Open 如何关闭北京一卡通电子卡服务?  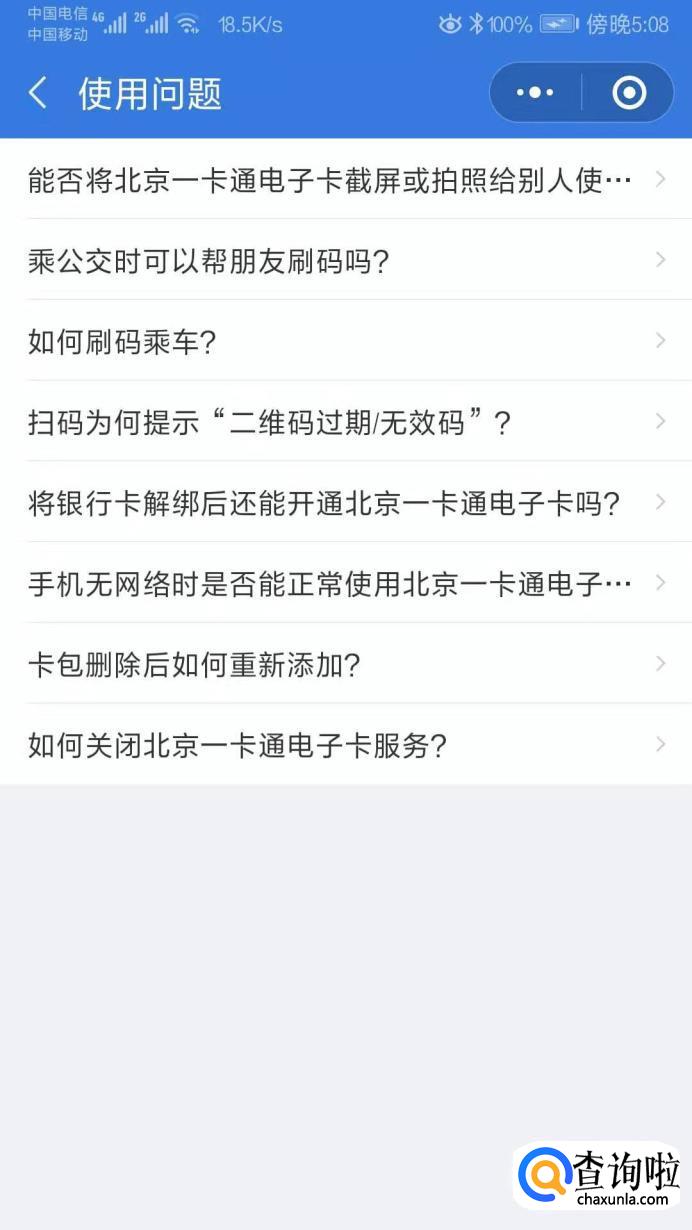click(x=346, y=745)
